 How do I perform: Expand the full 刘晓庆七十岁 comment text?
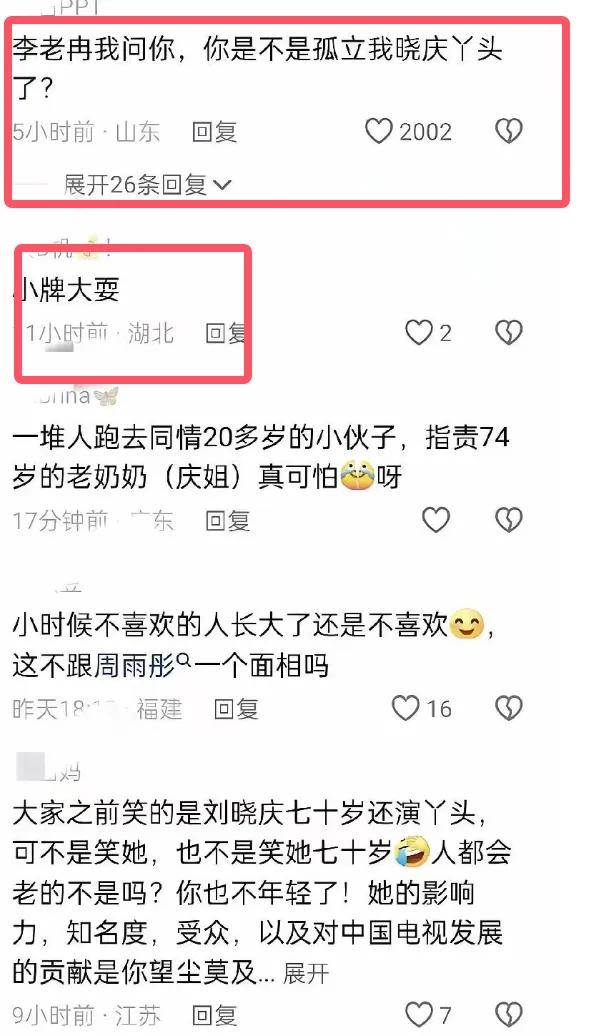[x=305, y=973]
